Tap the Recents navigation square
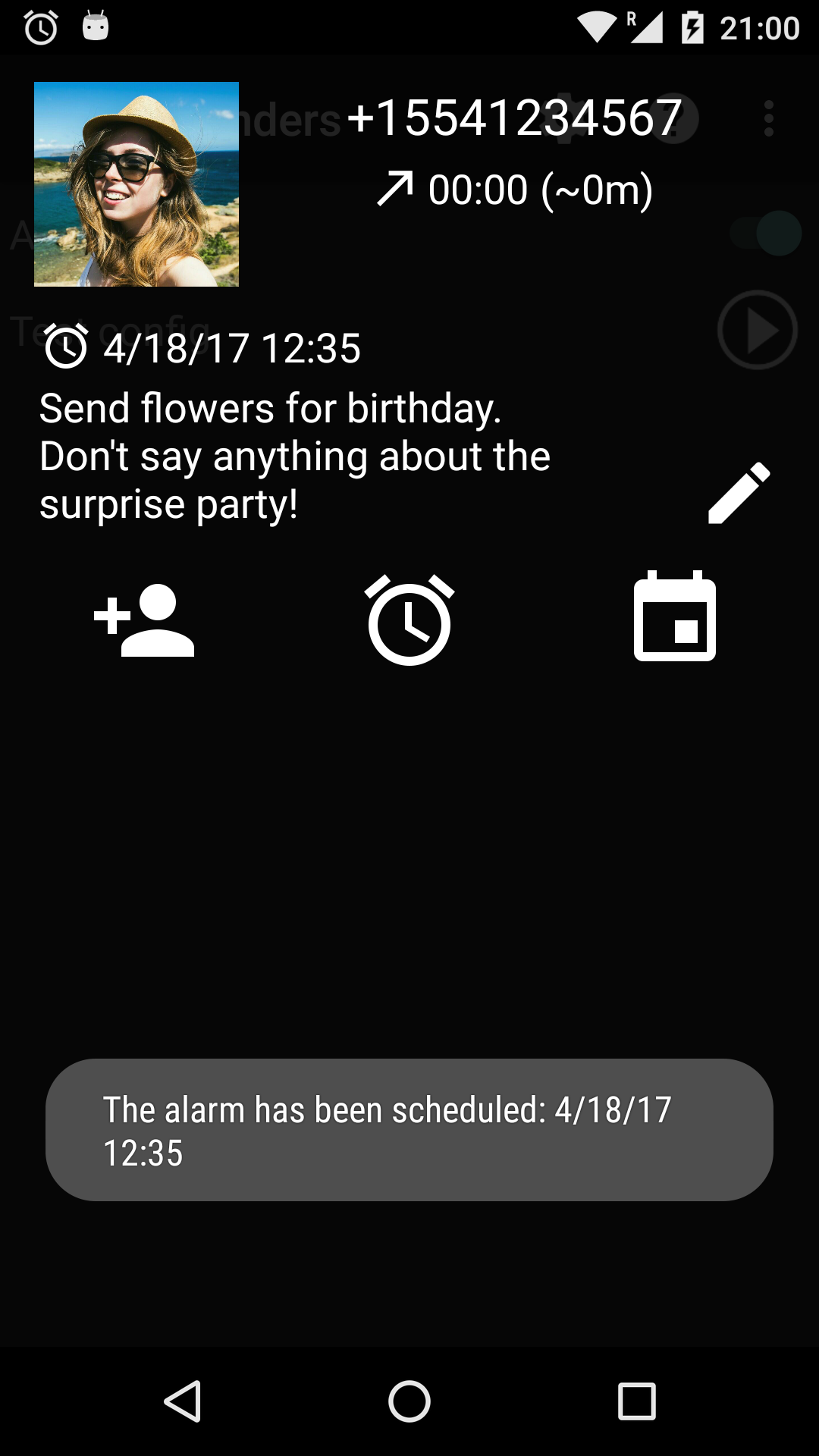The image size is (819, 1456). coord(635,1401)
